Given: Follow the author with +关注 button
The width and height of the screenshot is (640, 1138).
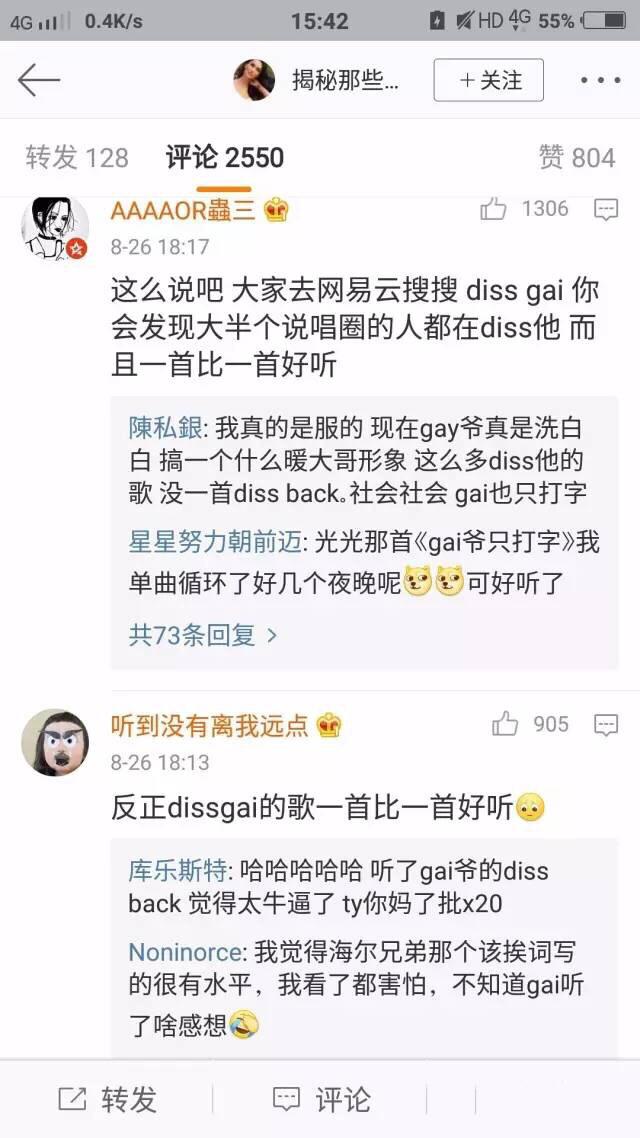Looking at the screenshot, I should 488,80.
